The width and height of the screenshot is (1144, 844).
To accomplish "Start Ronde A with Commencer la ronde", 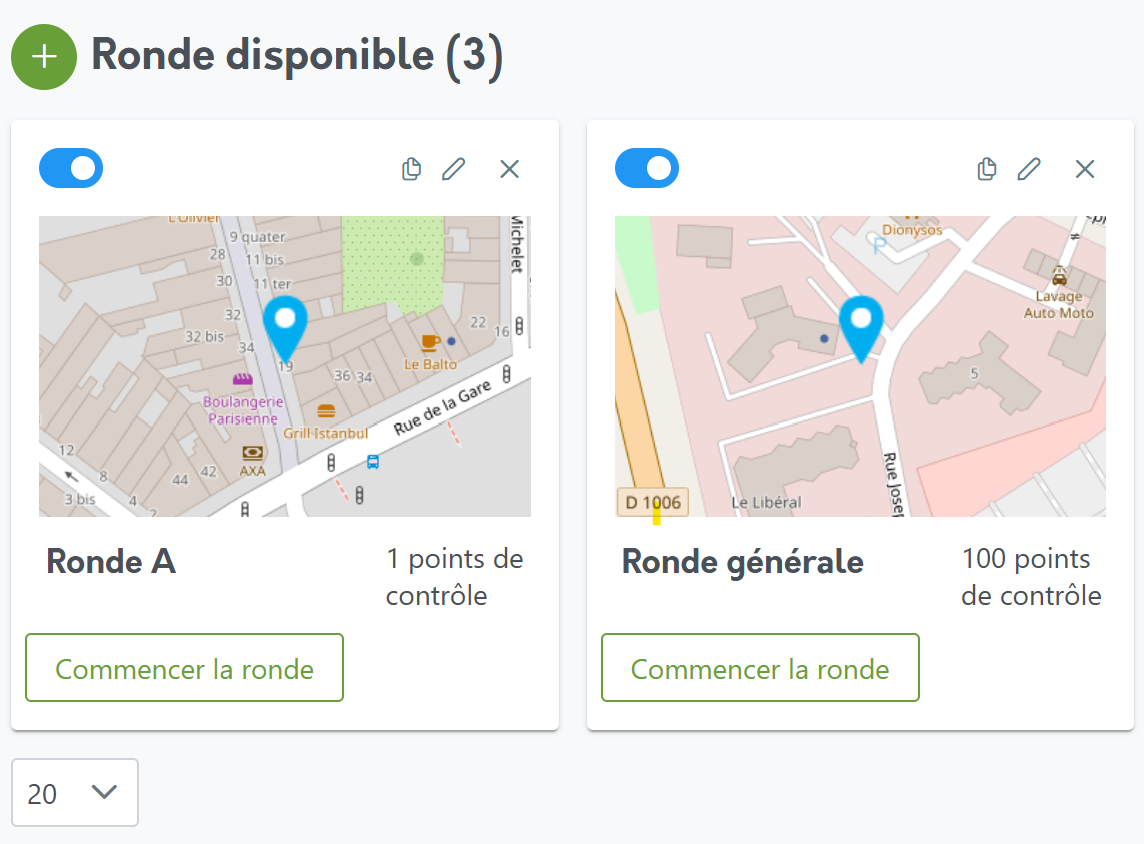I will [185, 668].
